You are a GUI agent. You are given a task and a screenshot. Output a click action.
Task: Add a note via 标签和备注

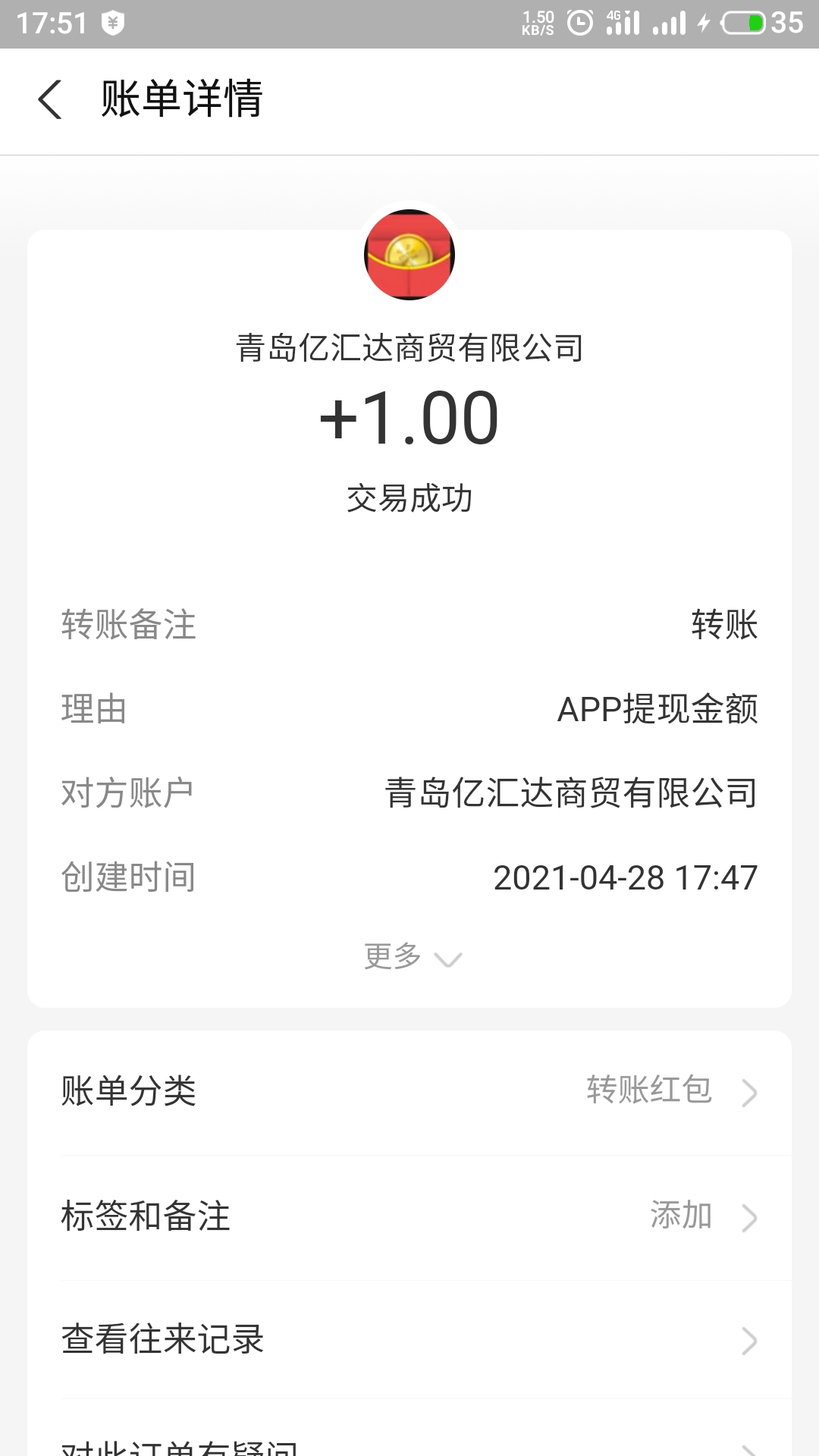pyautogui.click(x=409, y=1216)
